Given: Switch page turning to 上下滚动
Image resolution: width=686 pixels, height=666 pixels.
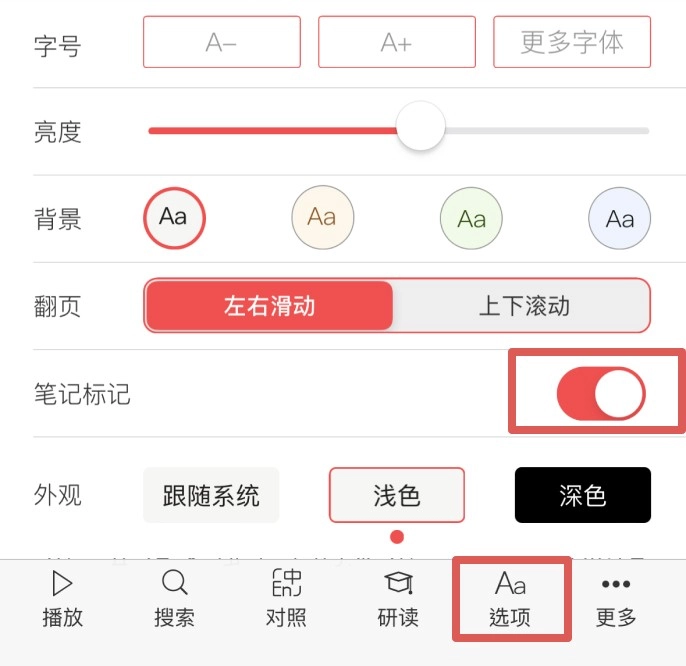Looking at the screenshot, I should (x=523, y=305).
